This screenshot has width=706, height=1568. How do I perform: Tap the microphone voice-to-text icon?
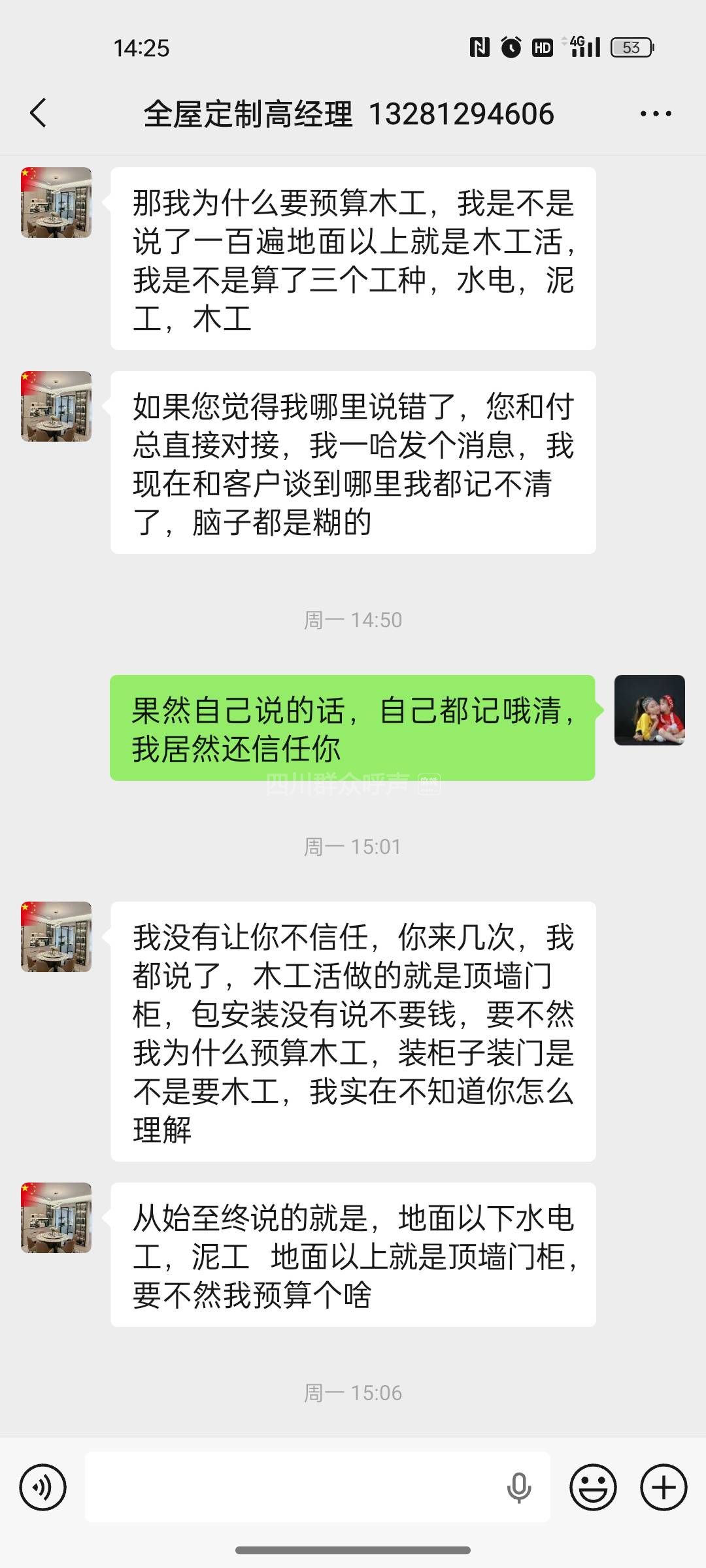pos(518,1488)
